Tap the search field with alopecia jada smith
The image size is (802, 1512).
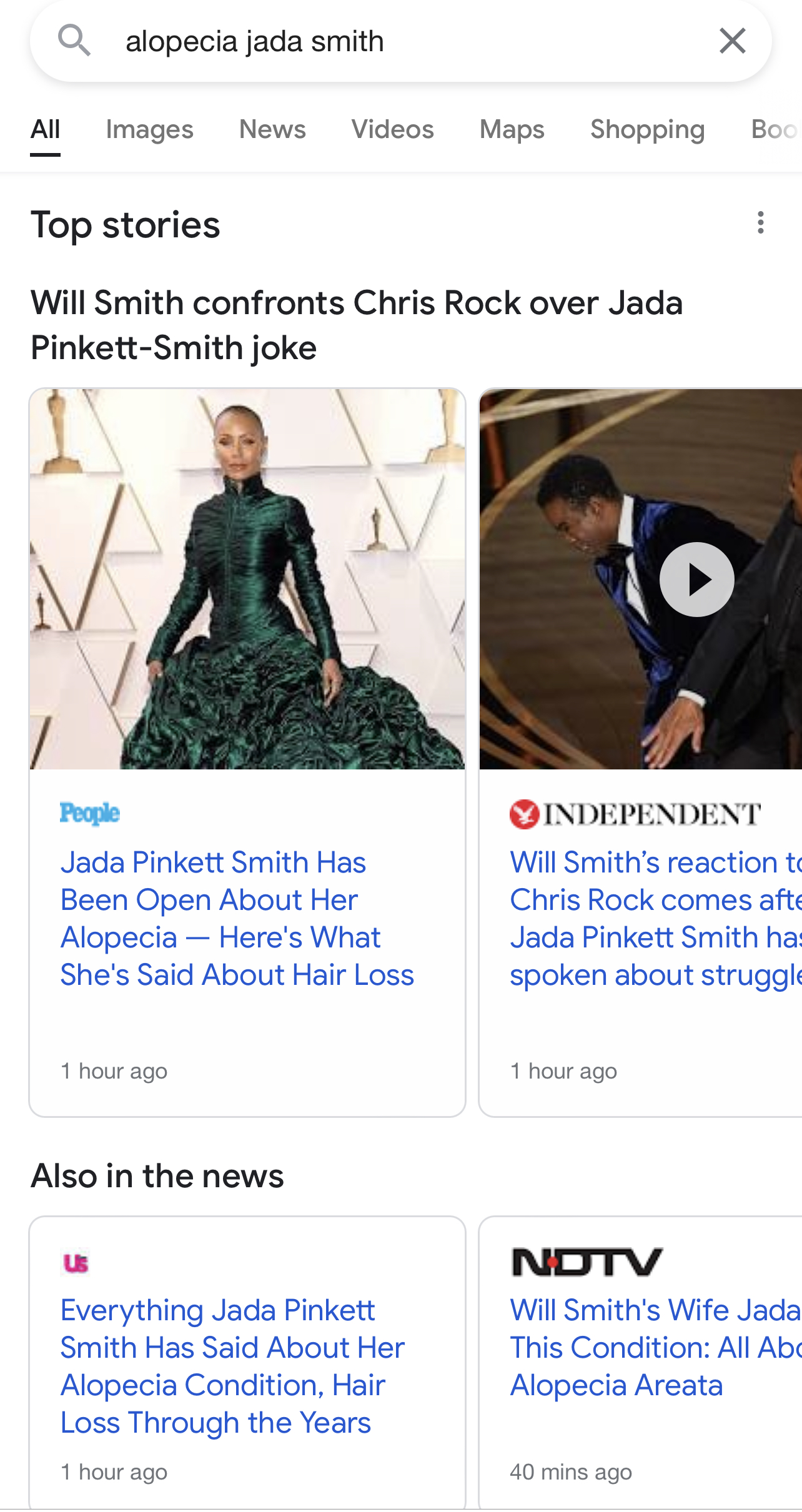pyautogui.click(x=400, y=41)
